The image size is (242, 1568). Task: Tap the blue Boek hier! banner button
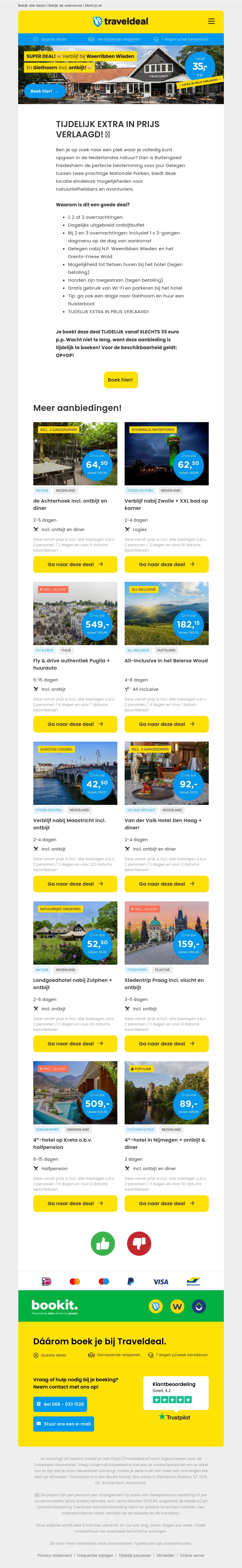pos(44,91)
